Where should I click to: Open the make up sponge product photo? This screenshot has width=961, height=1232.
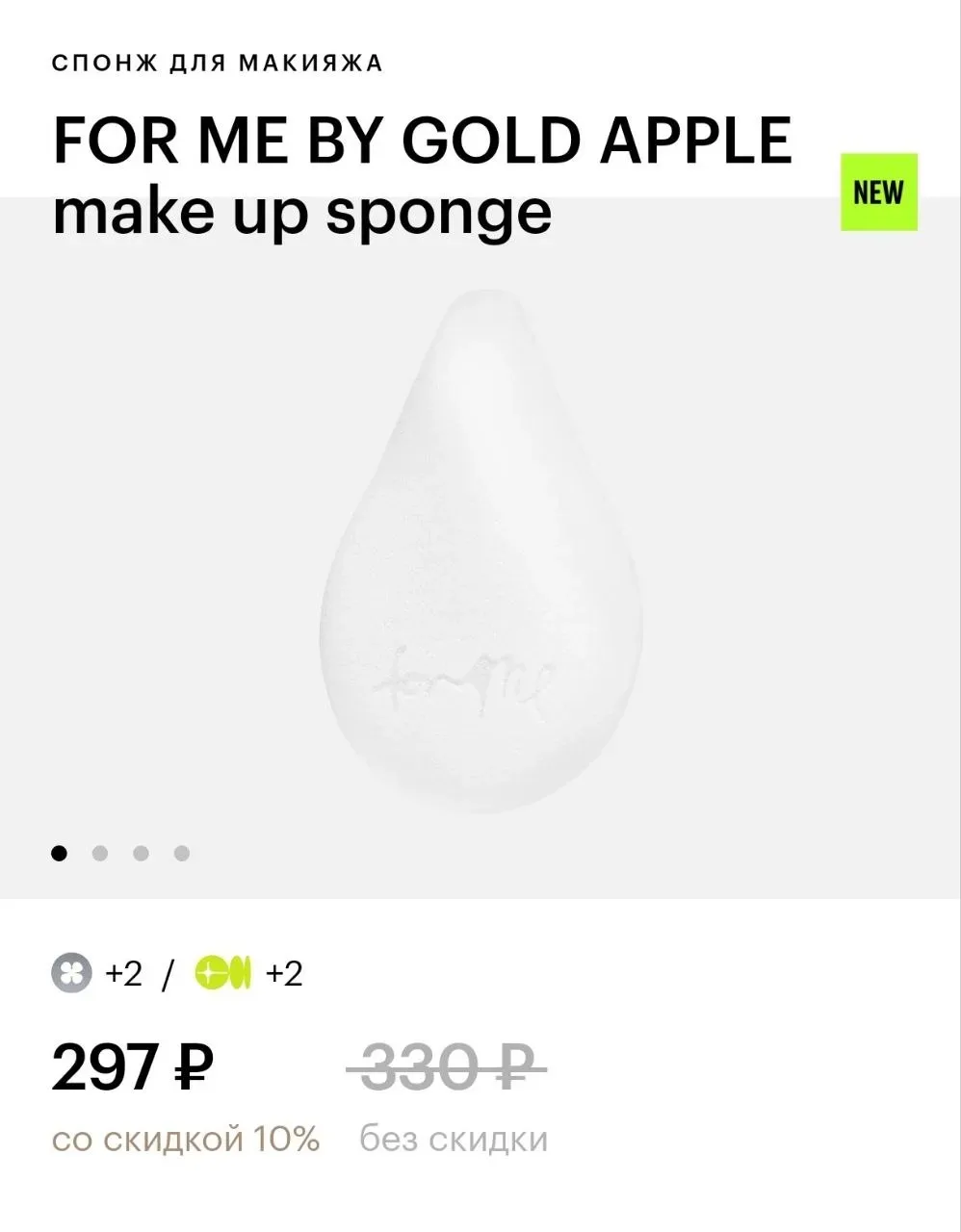click(480, 549)
